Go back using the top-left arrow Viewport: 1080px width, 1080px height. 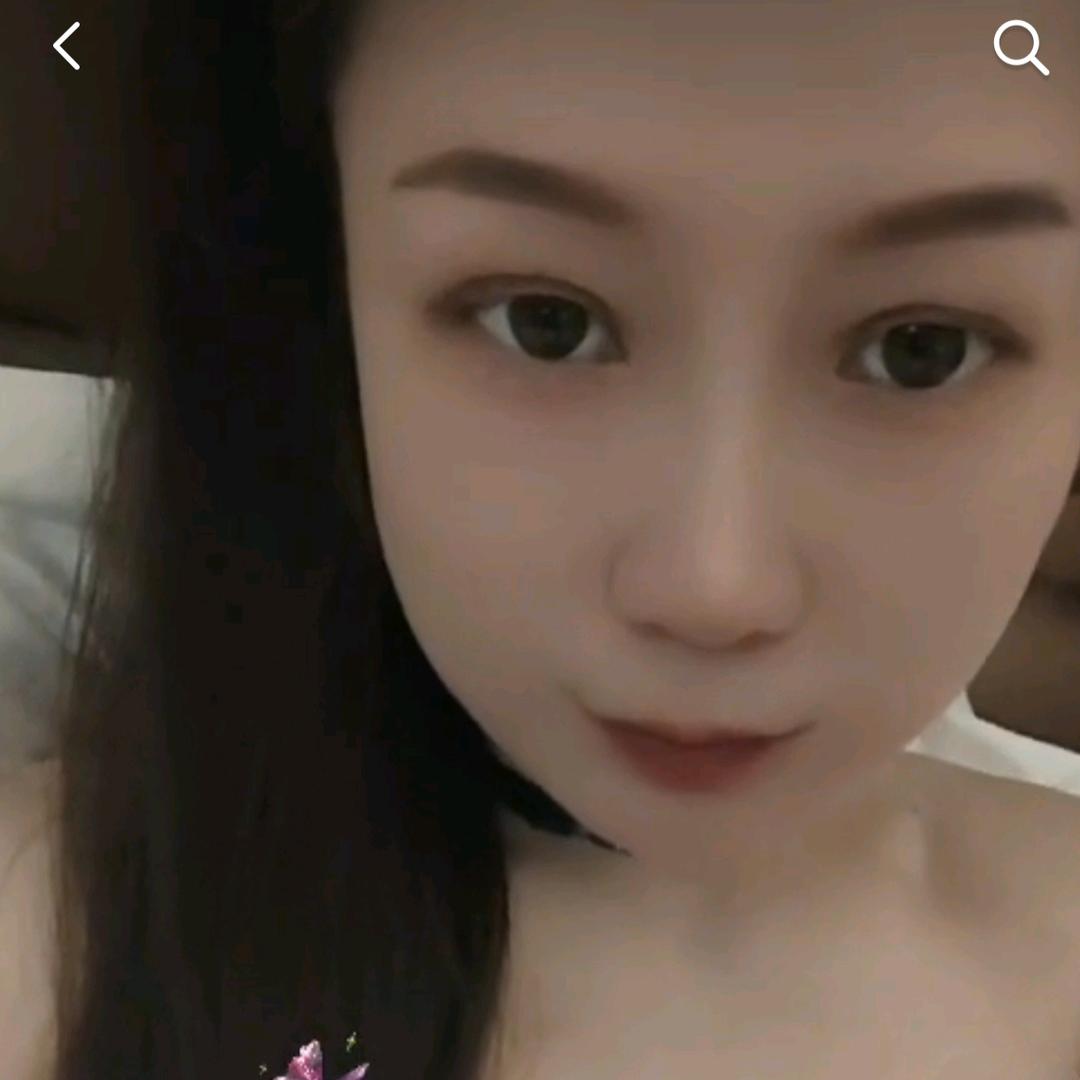pos(66,47)
